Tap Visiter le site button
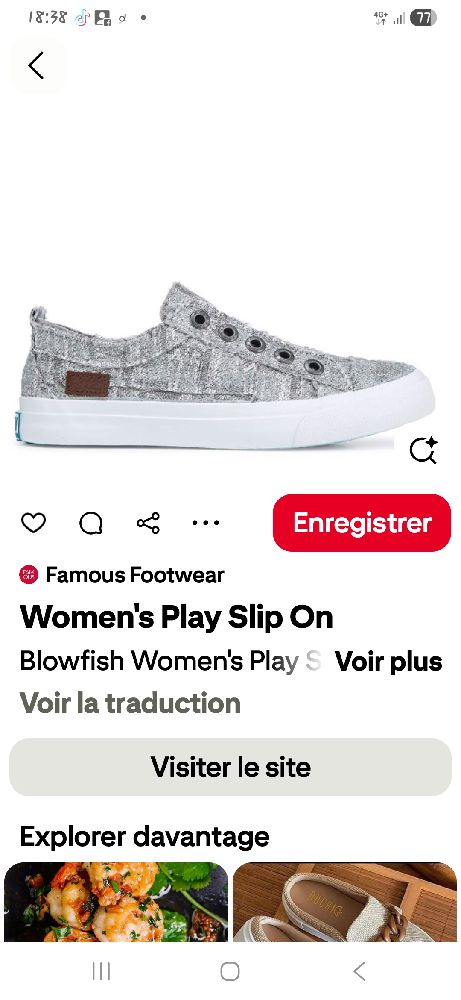 coord(230,767)
